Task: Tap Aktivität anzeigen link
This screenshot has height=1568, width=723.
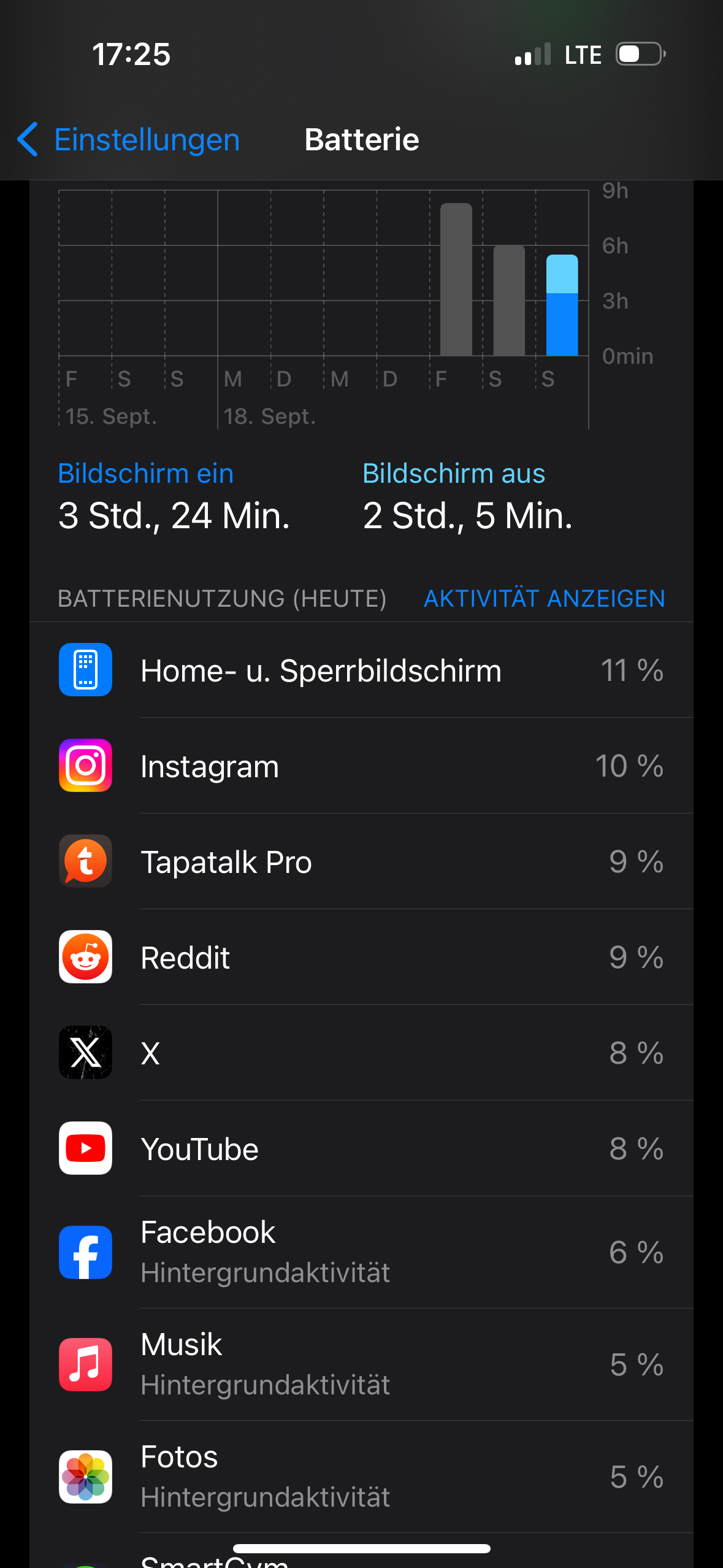Action: coord(544,598)
